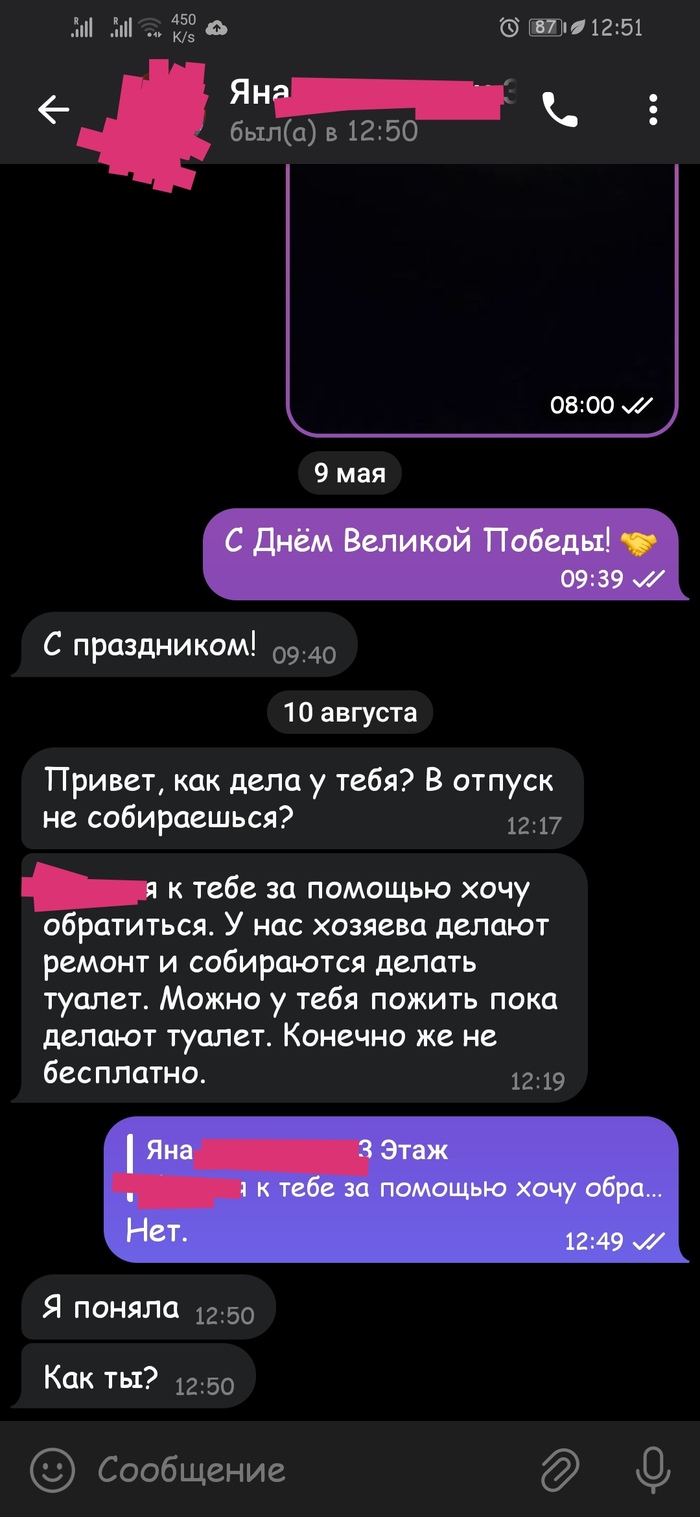Focus the Сообщение text field
The height and width of the screenshot is (1517, 700).
click(300, 1469)
